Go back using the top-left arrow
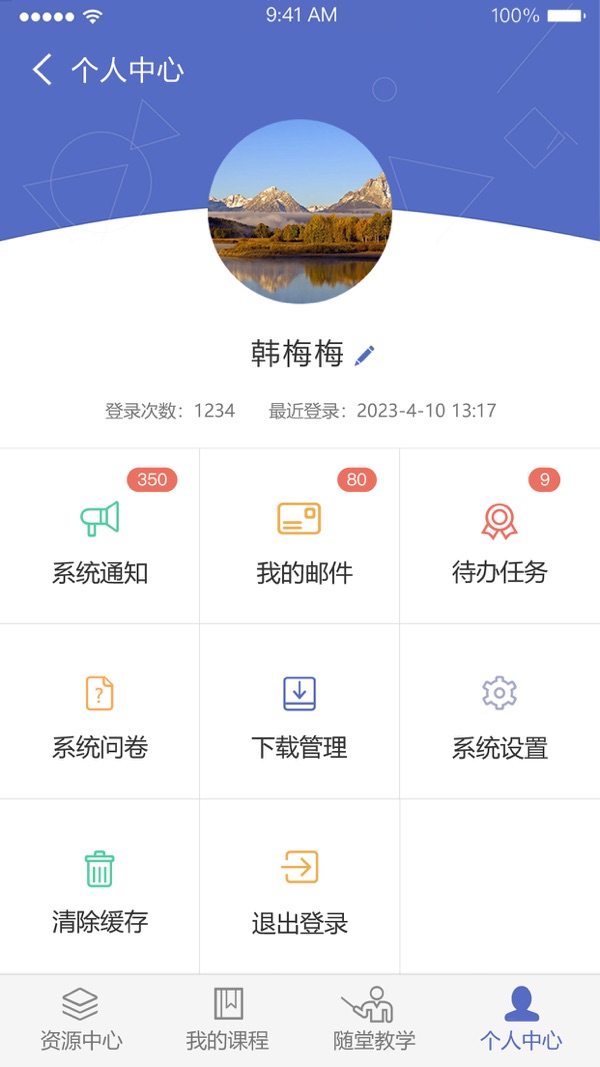This screenshot has height=1067, width=600. pos(42,70)
